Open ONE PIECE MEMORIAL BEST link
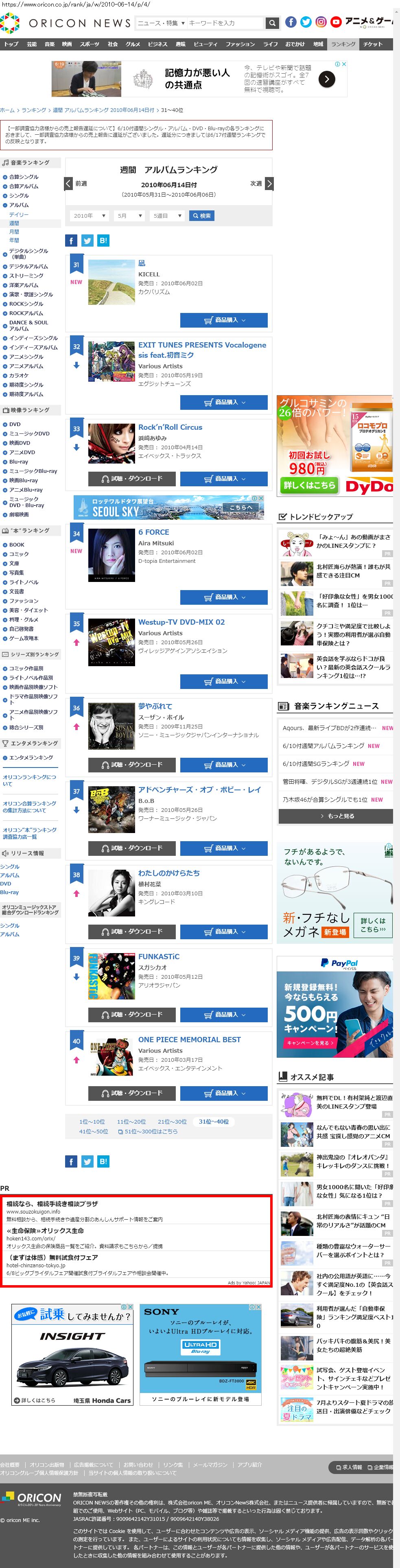The width and height of the screenshot is (400, 1568). (189, 1040)
